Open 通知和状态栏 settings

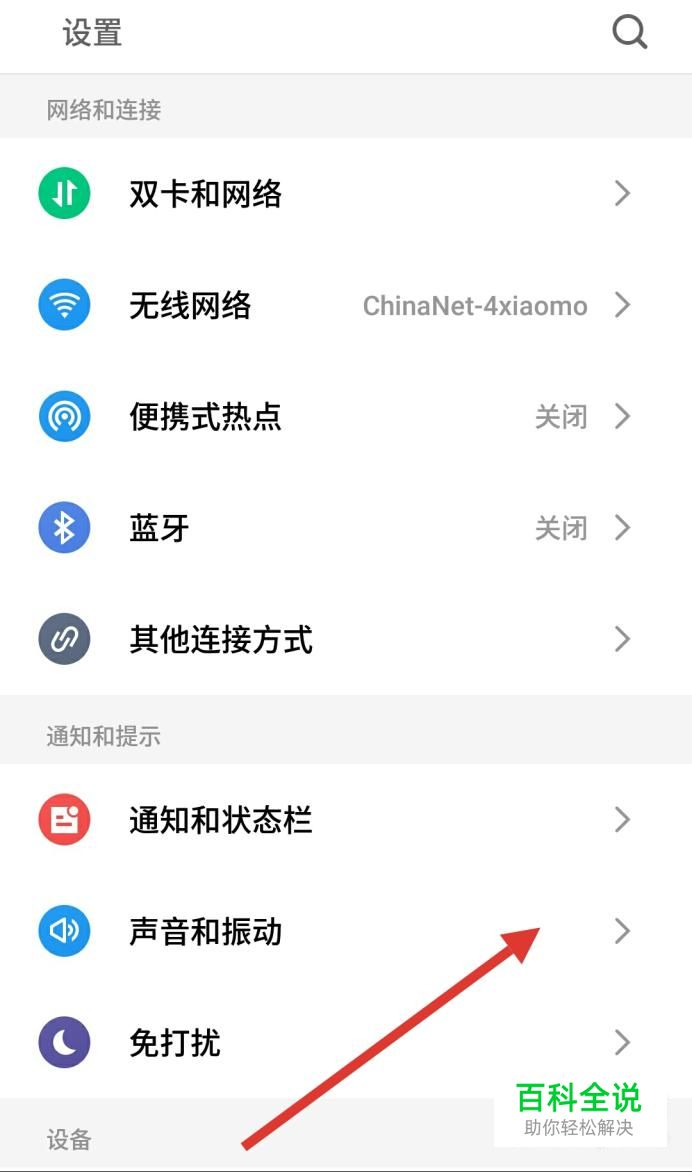point(346,820)
